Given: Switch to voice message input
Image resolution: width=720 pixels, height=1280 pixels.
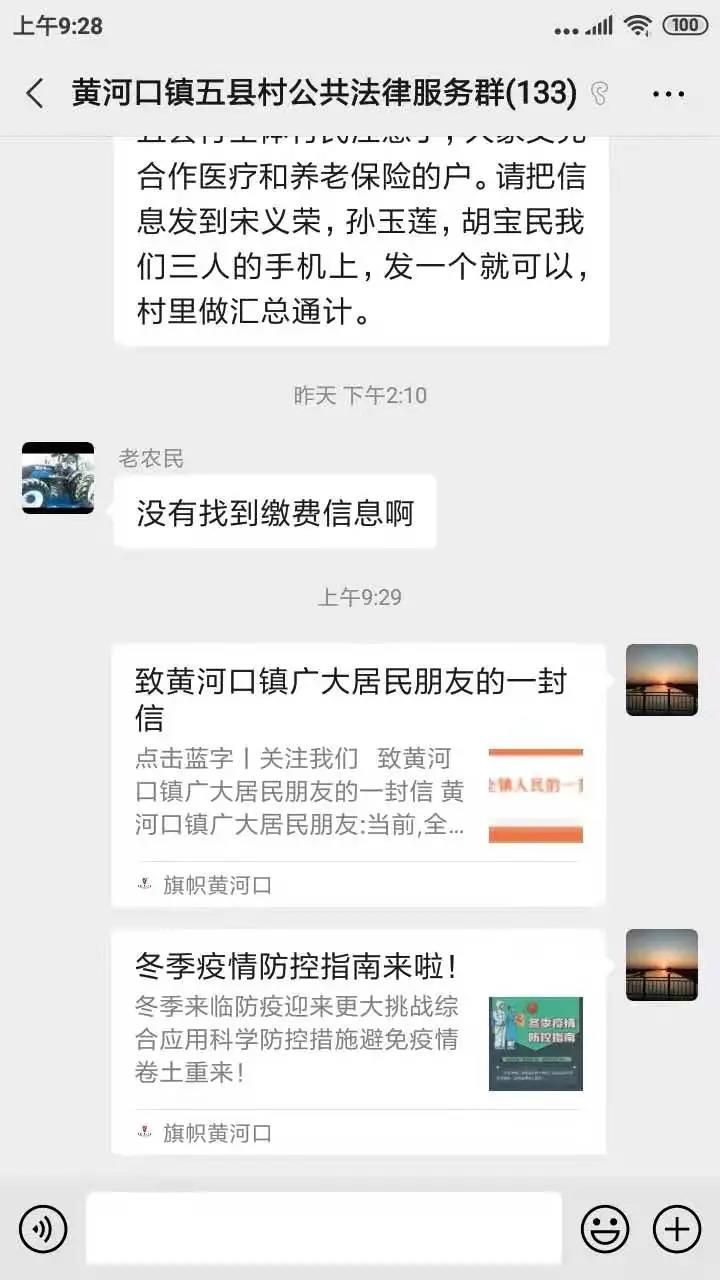Looking at the screenshot, I should pyautogui.click(x=43, y=1228).
